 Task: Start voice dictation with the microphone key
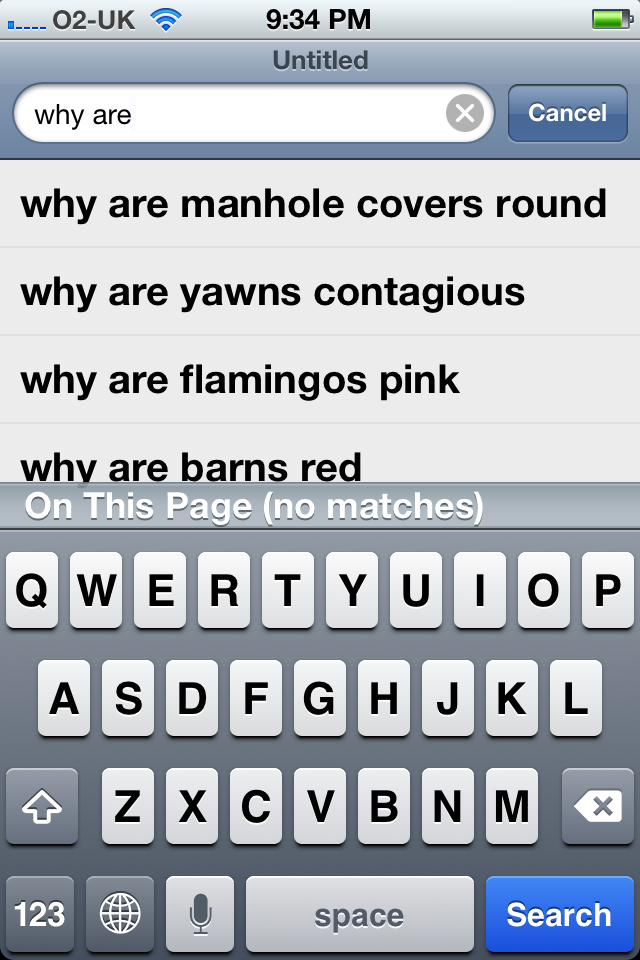pyautogui.click(x=200, y=914)
